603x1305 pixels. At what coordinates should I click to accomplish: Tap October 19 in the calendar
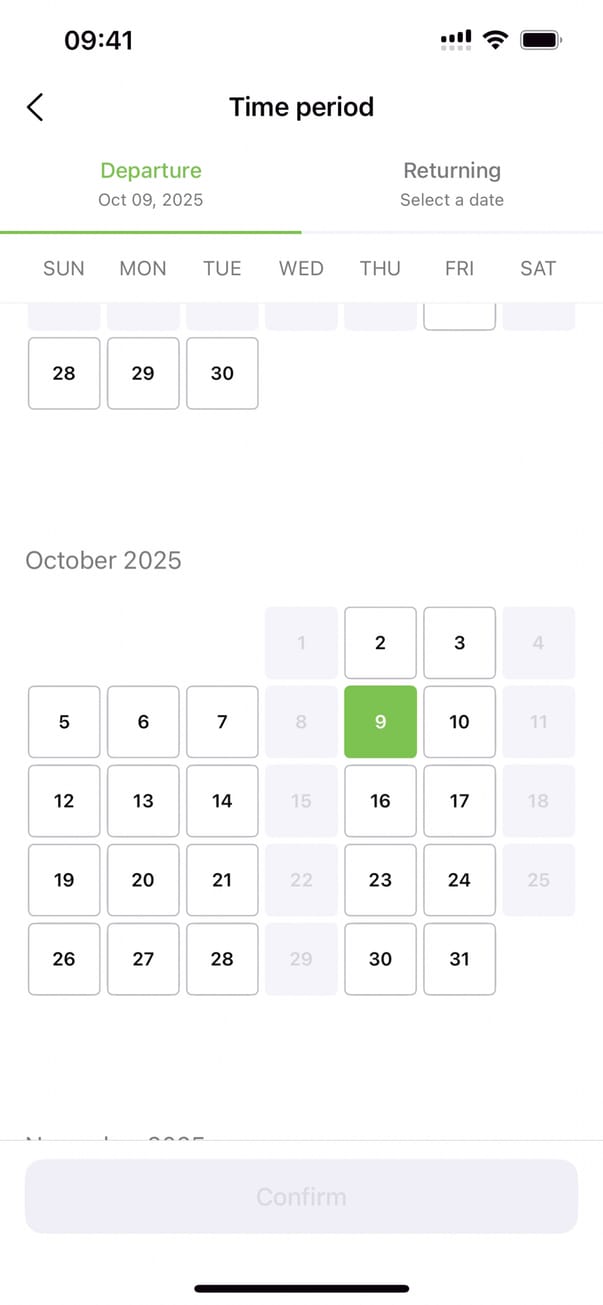click(x=64, y=880)
